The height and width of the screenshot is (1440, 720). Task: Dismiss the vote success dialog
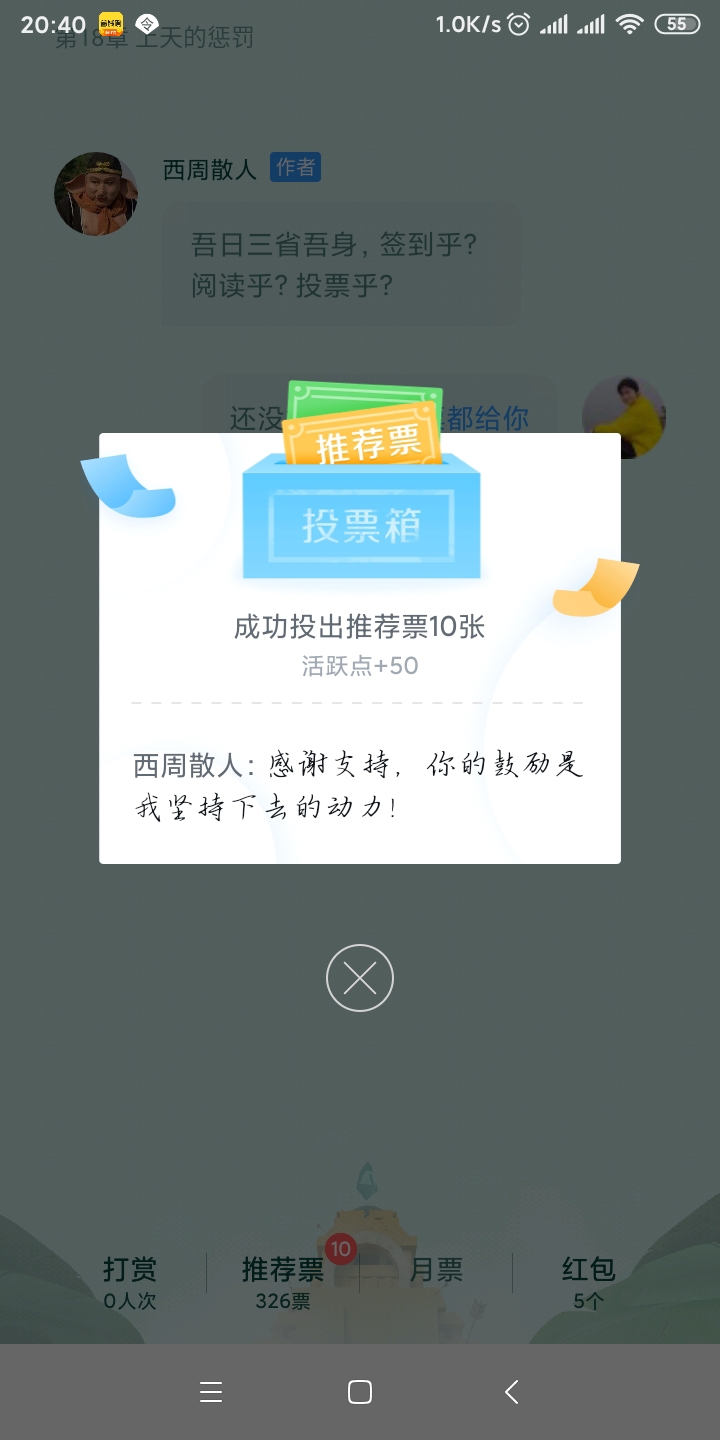click(360, 978)
